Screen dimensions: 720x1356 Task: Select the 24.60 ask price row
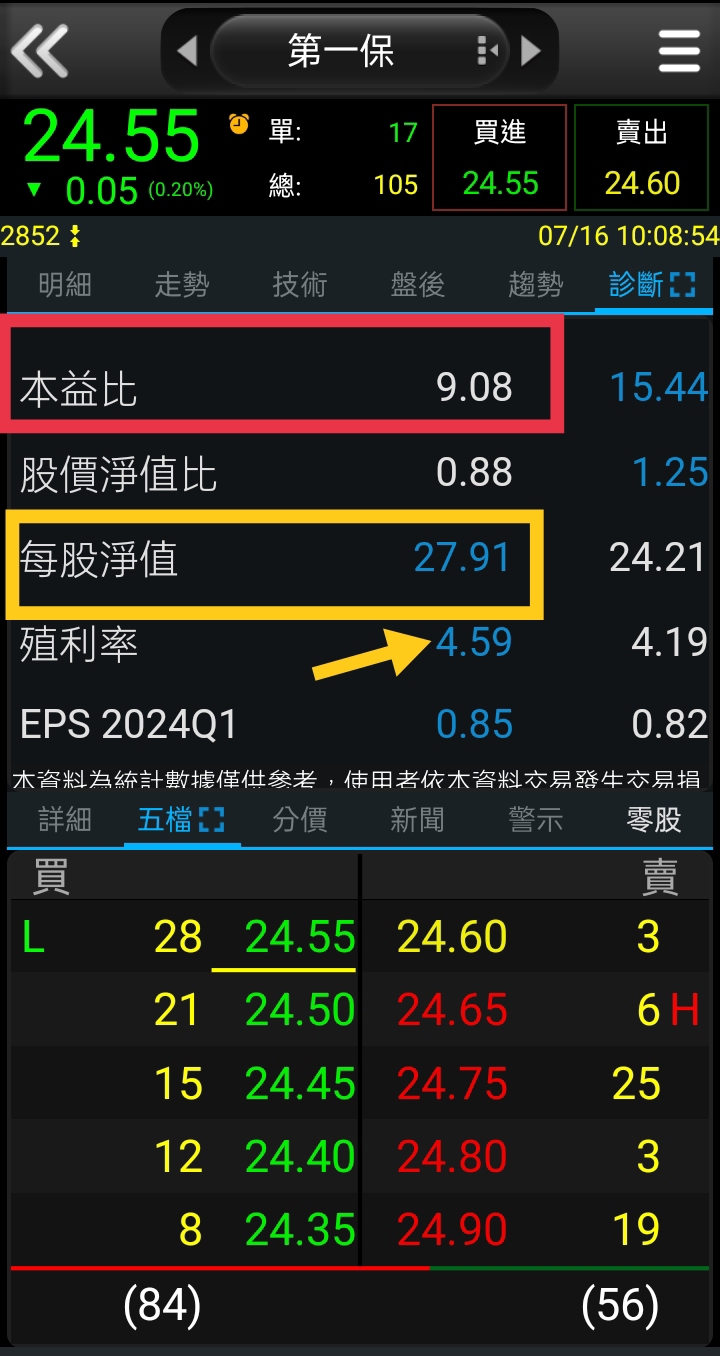[452, 937]
